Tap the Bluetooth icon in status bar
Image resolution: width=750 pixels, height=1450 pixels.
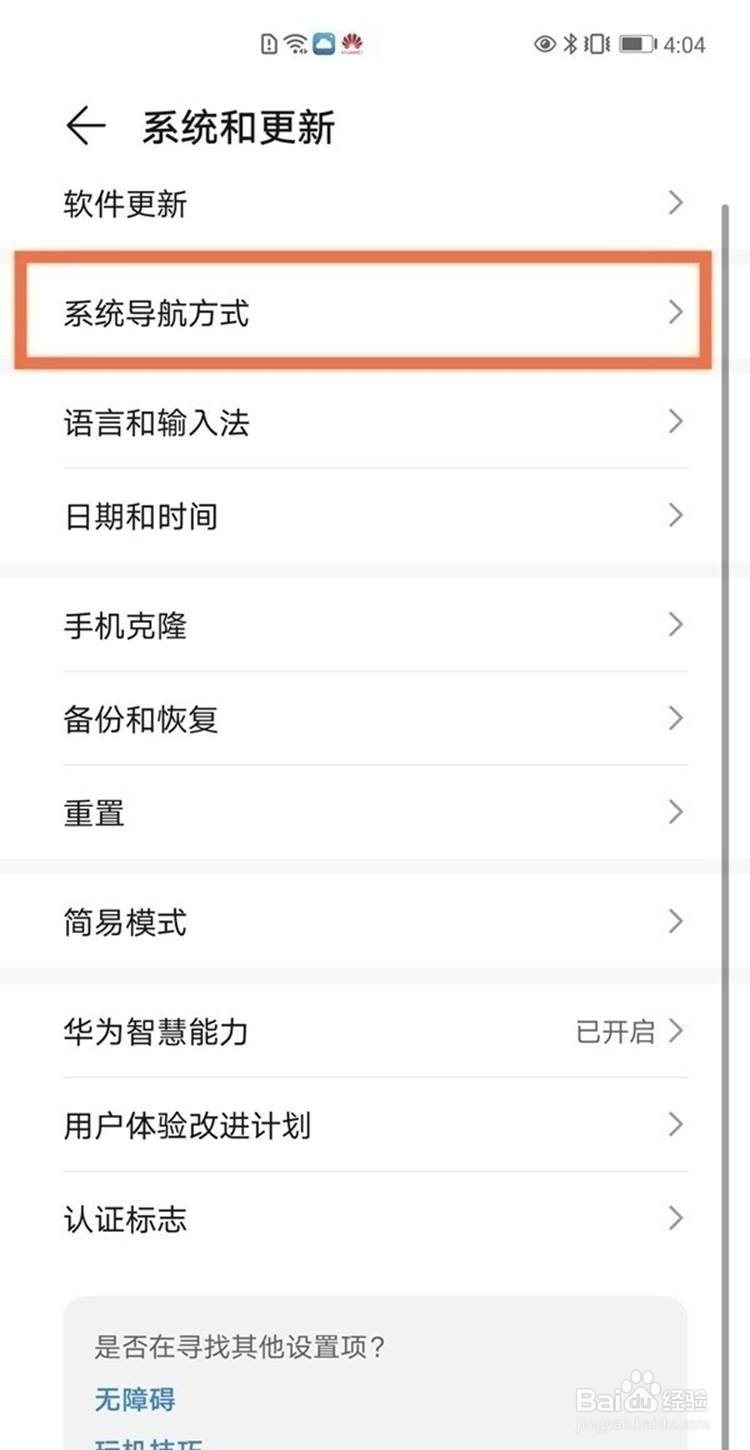(x=573, y=44)
